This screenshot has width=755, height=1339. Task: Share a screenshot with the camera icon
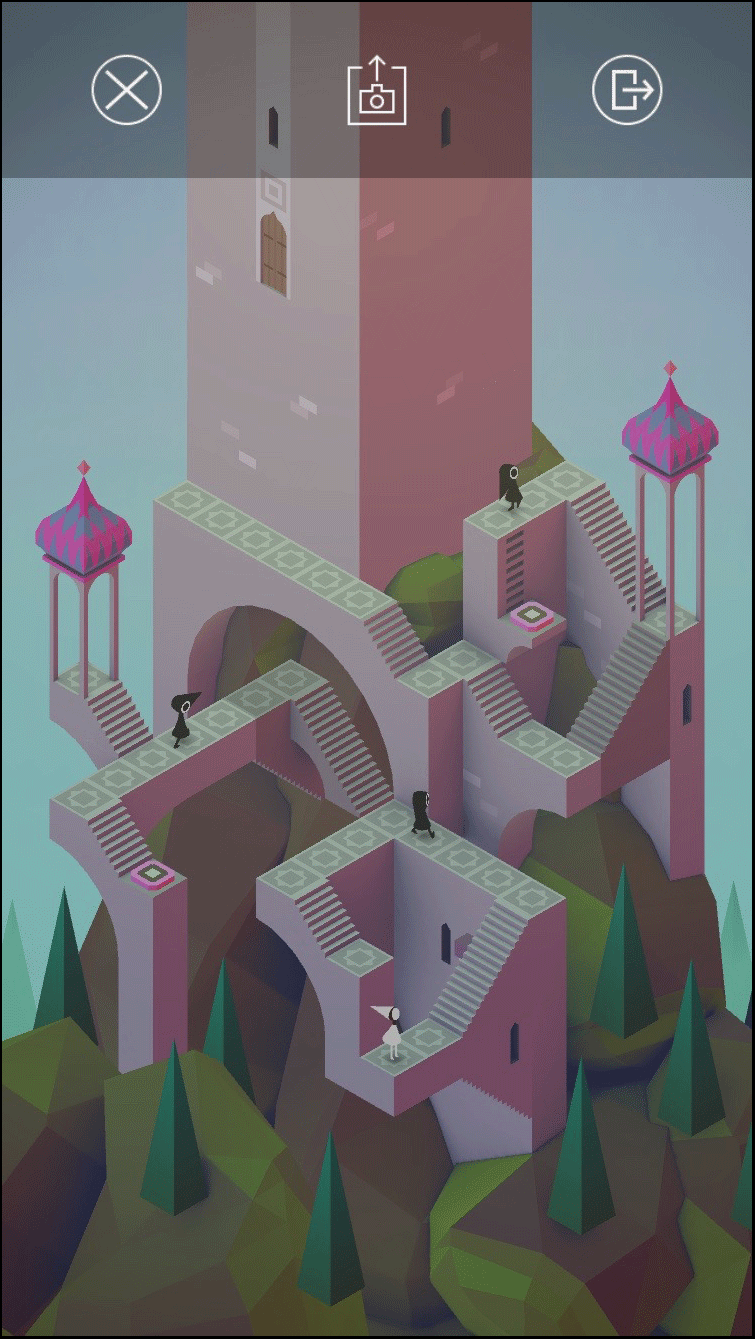click(x=377, y=91)
